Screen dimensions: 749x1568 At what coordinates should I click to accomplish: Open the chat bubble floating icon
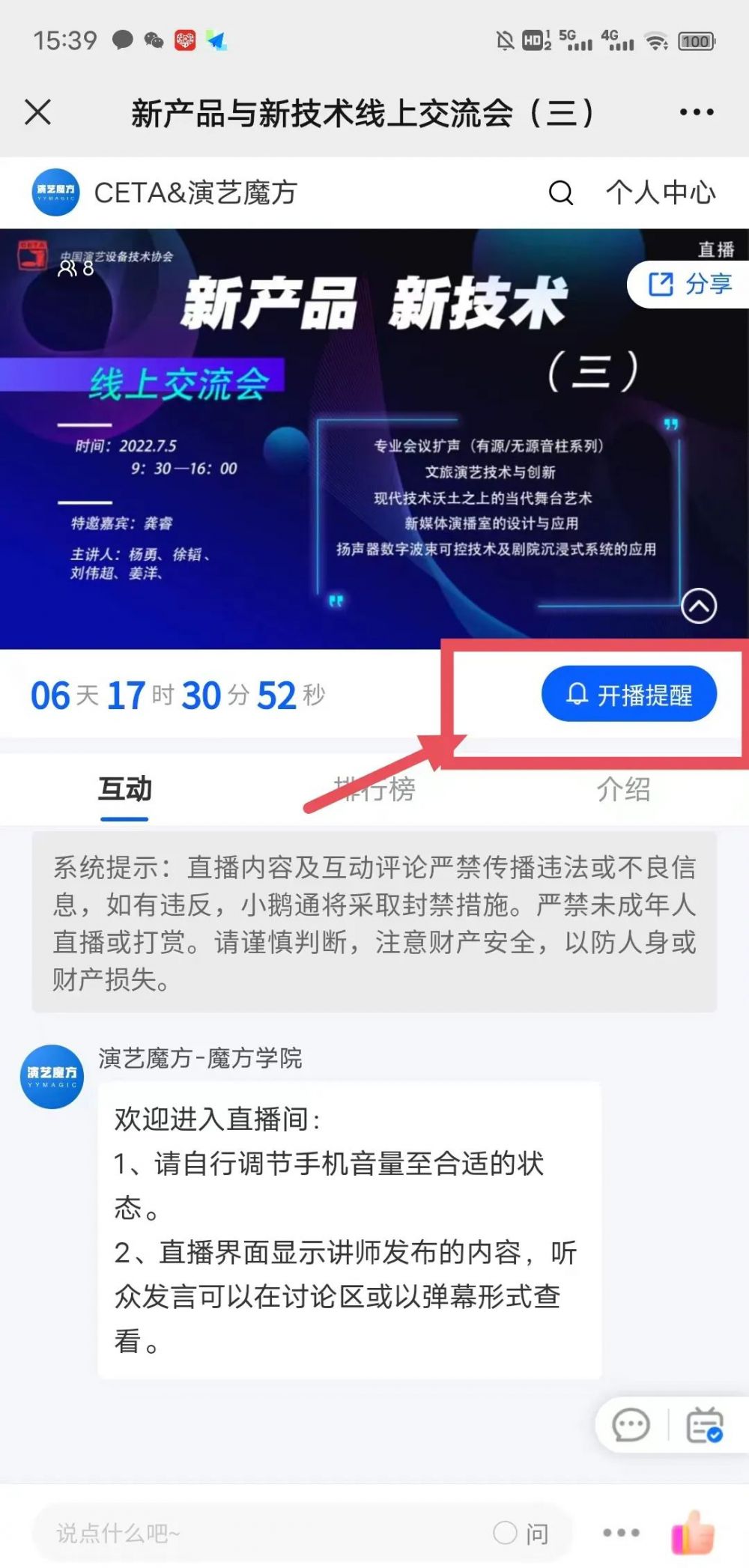coord(631,1425)
